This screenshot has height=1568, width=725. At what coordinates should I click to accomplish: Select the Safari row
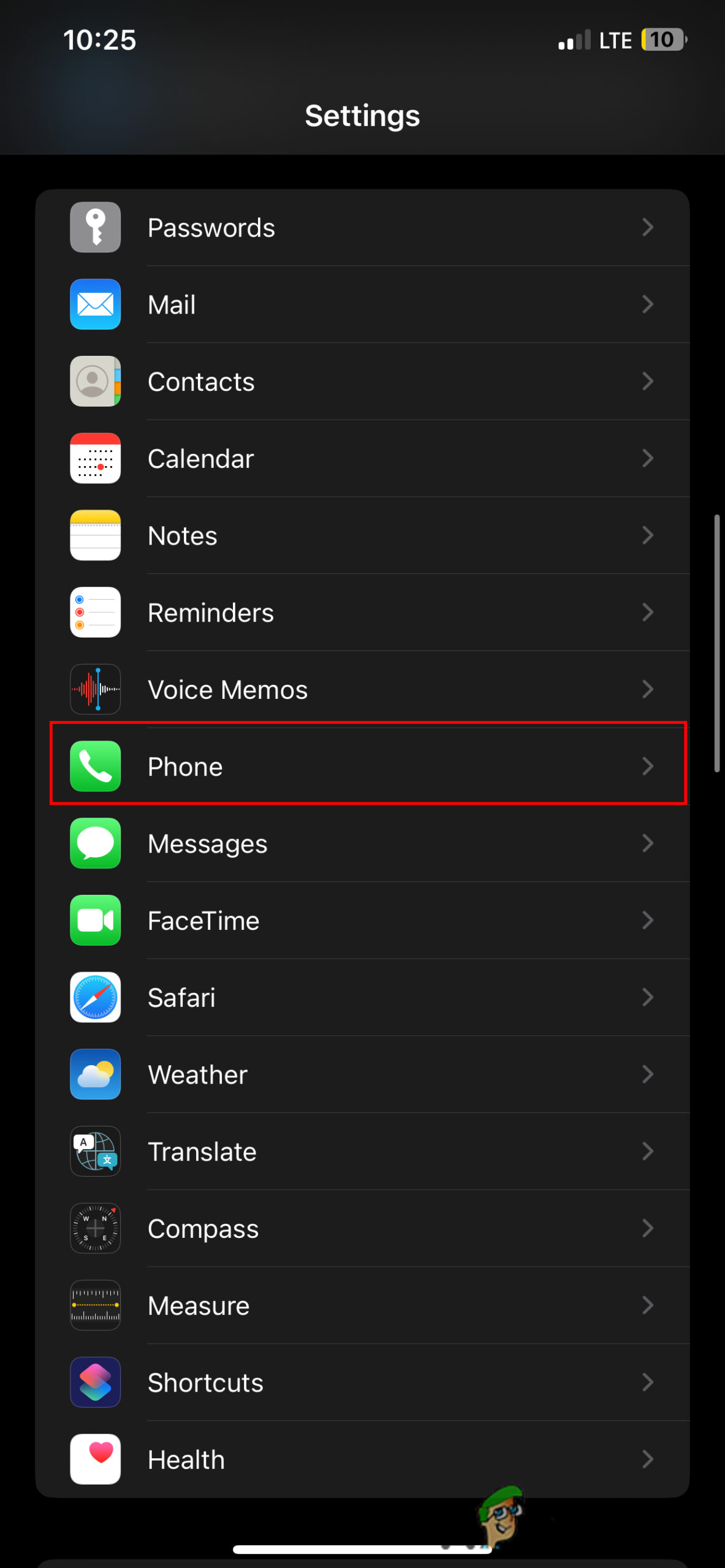tap(362, 998)
